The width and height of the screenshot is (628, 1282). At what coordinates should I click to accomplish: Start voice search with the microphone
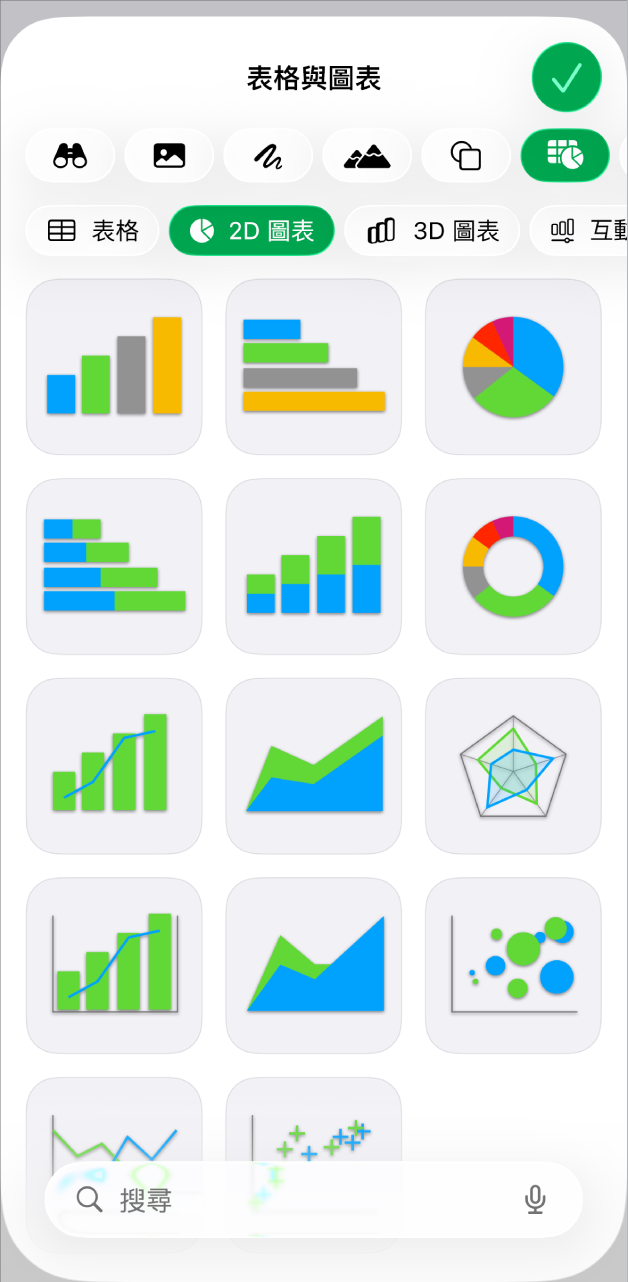[535, 1200]
